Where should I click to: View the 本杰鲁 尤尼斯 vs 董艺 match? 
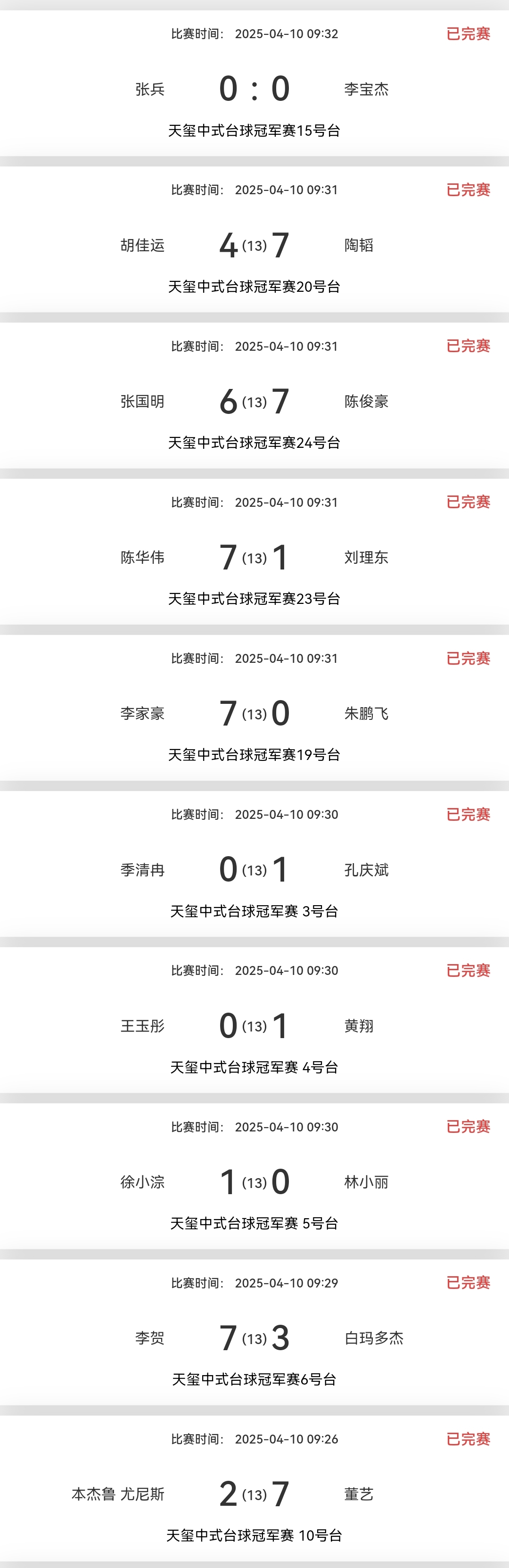(x=254, y=1494)
